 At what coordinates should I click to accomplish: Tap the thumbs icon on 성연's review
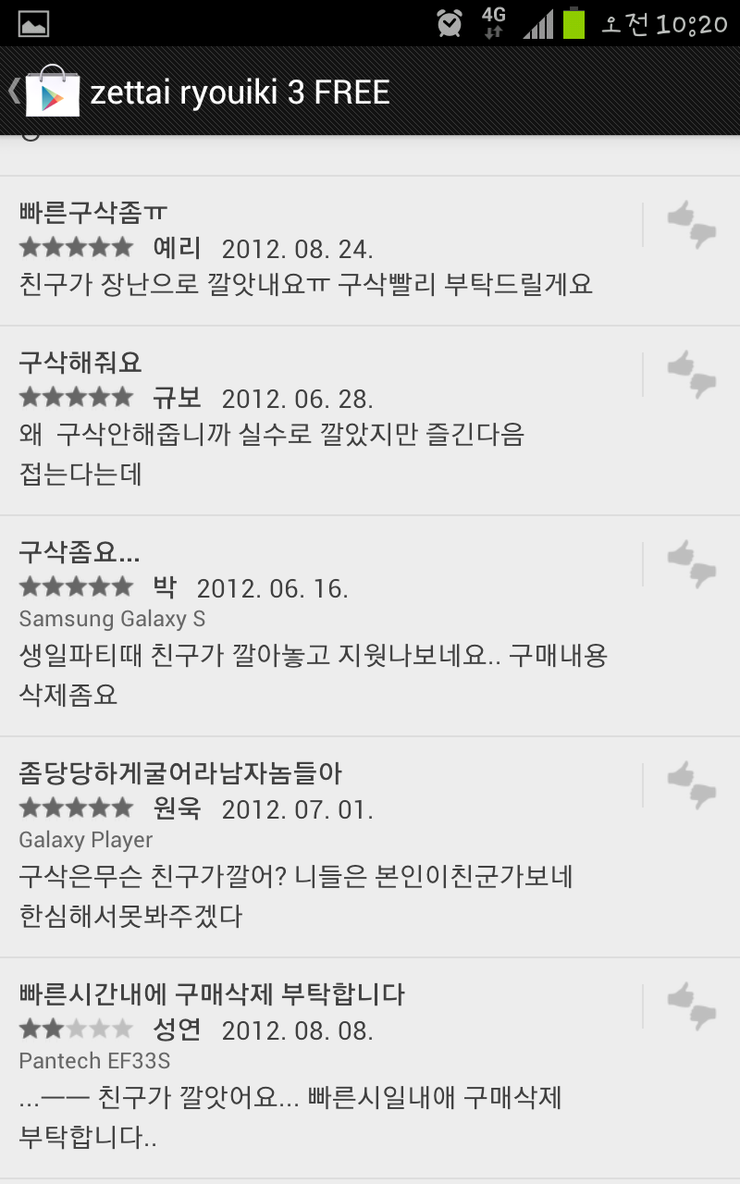[692, 1006]
